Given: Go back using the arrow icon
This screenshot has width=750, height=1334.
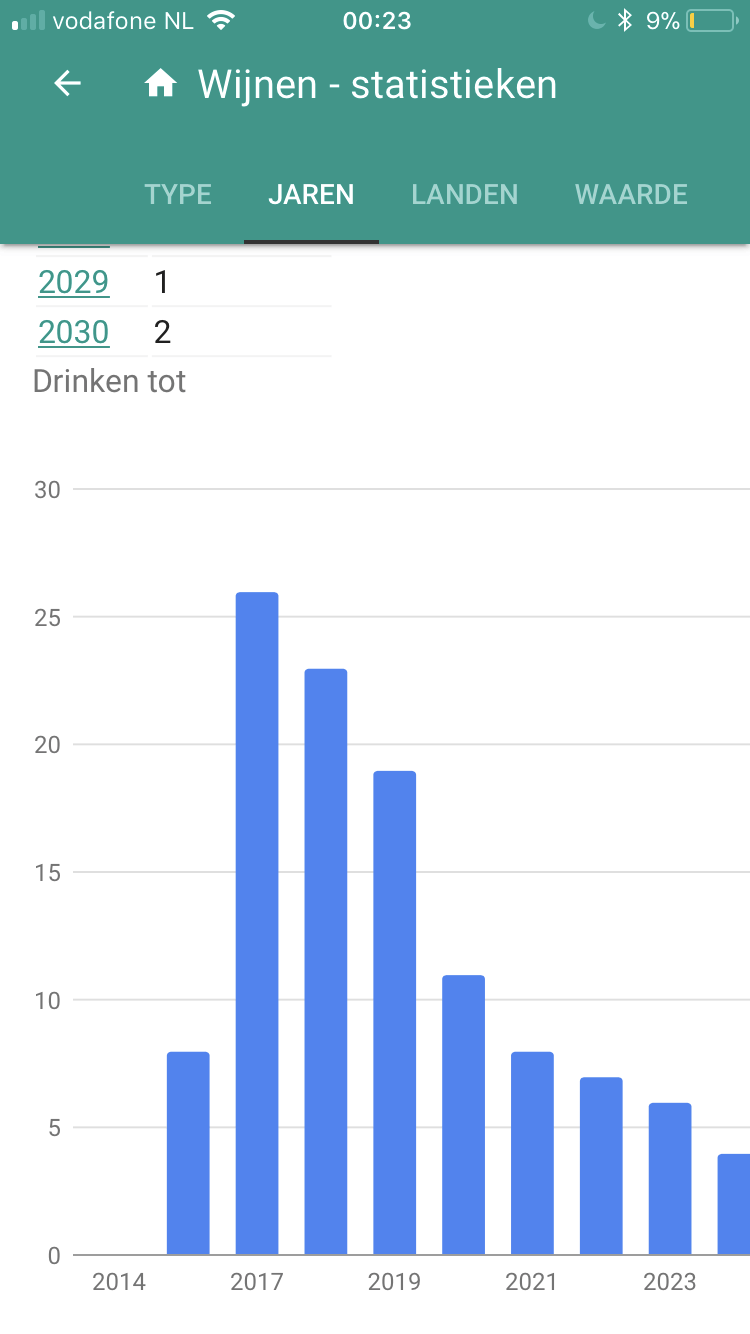Looking at the screenshot, I should [x=68, y=84].
